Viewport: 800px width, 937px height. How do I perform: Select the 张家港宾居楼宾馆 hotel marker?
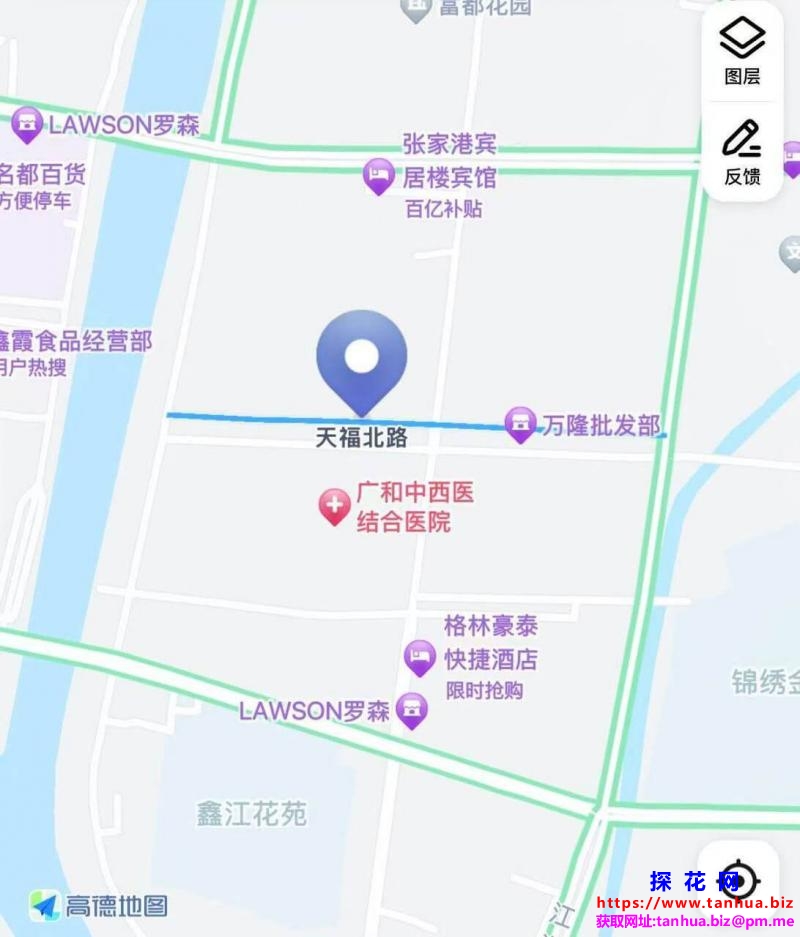click(378, 178)
